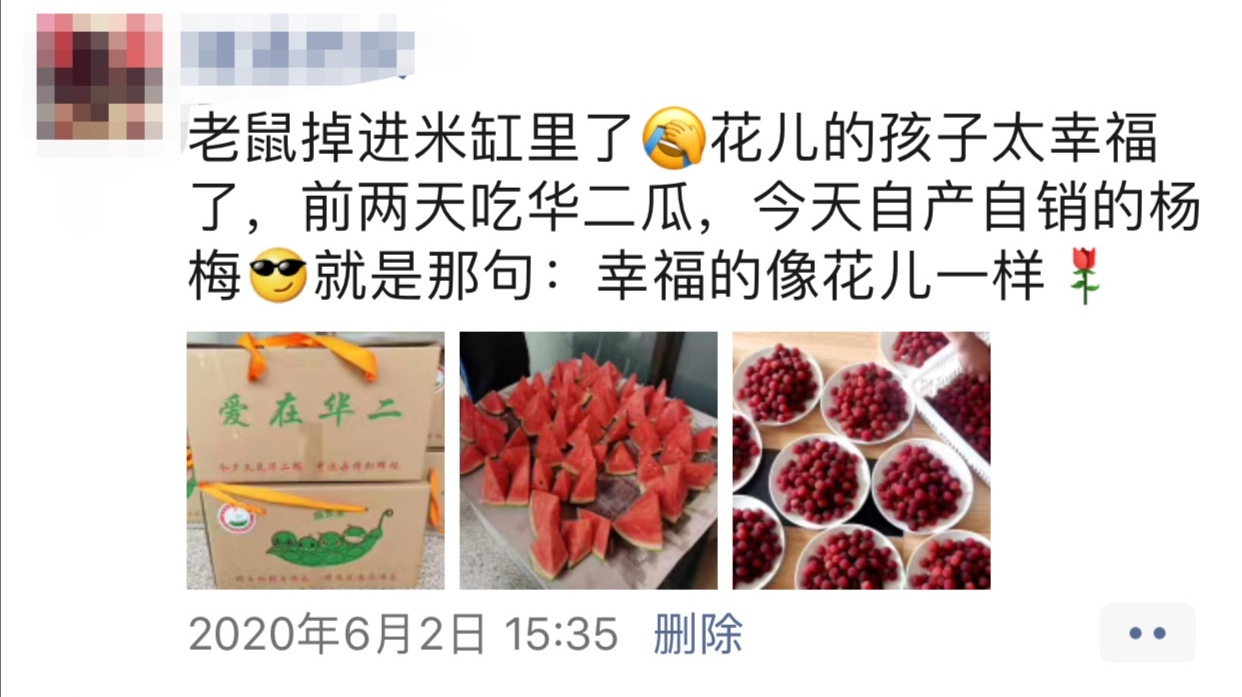Open the cardboard box photo
Screen dimensions: 1242x697
pos(315,460)
